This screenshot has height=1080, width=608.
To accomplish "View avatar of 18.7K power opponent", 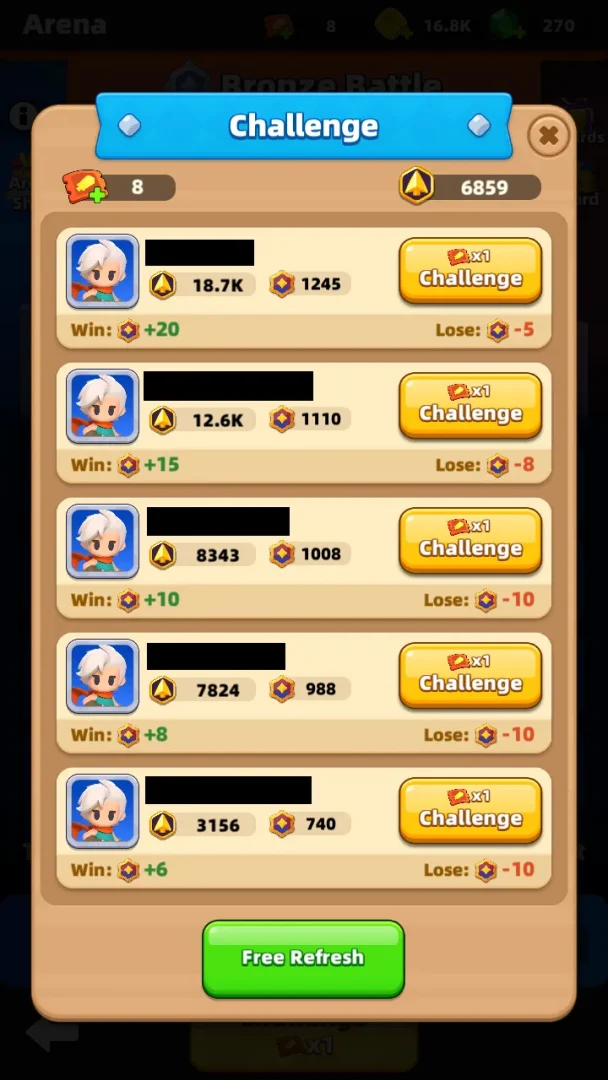I will pos(102,271).
